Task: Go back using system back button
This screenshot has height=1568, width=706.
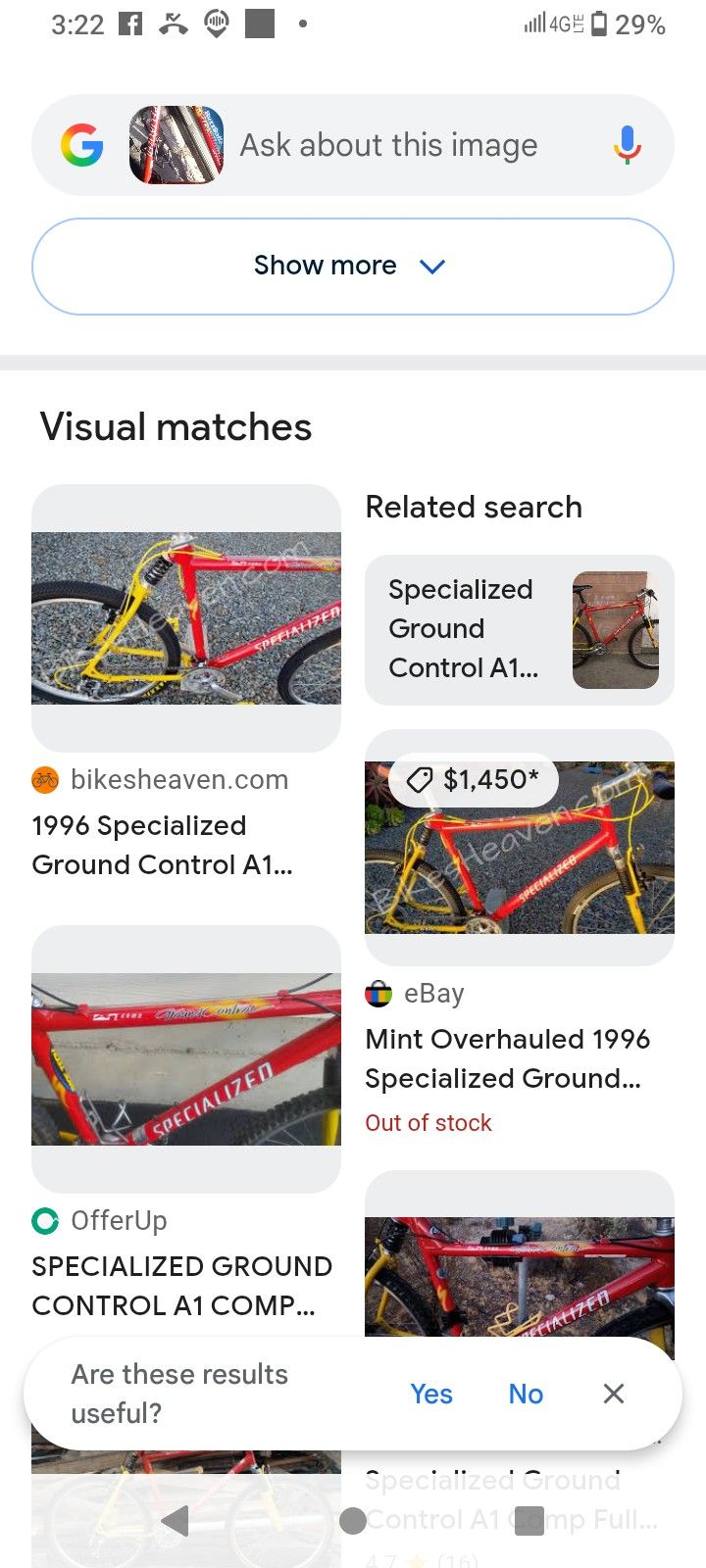Action: click(x=176, y=1521)
